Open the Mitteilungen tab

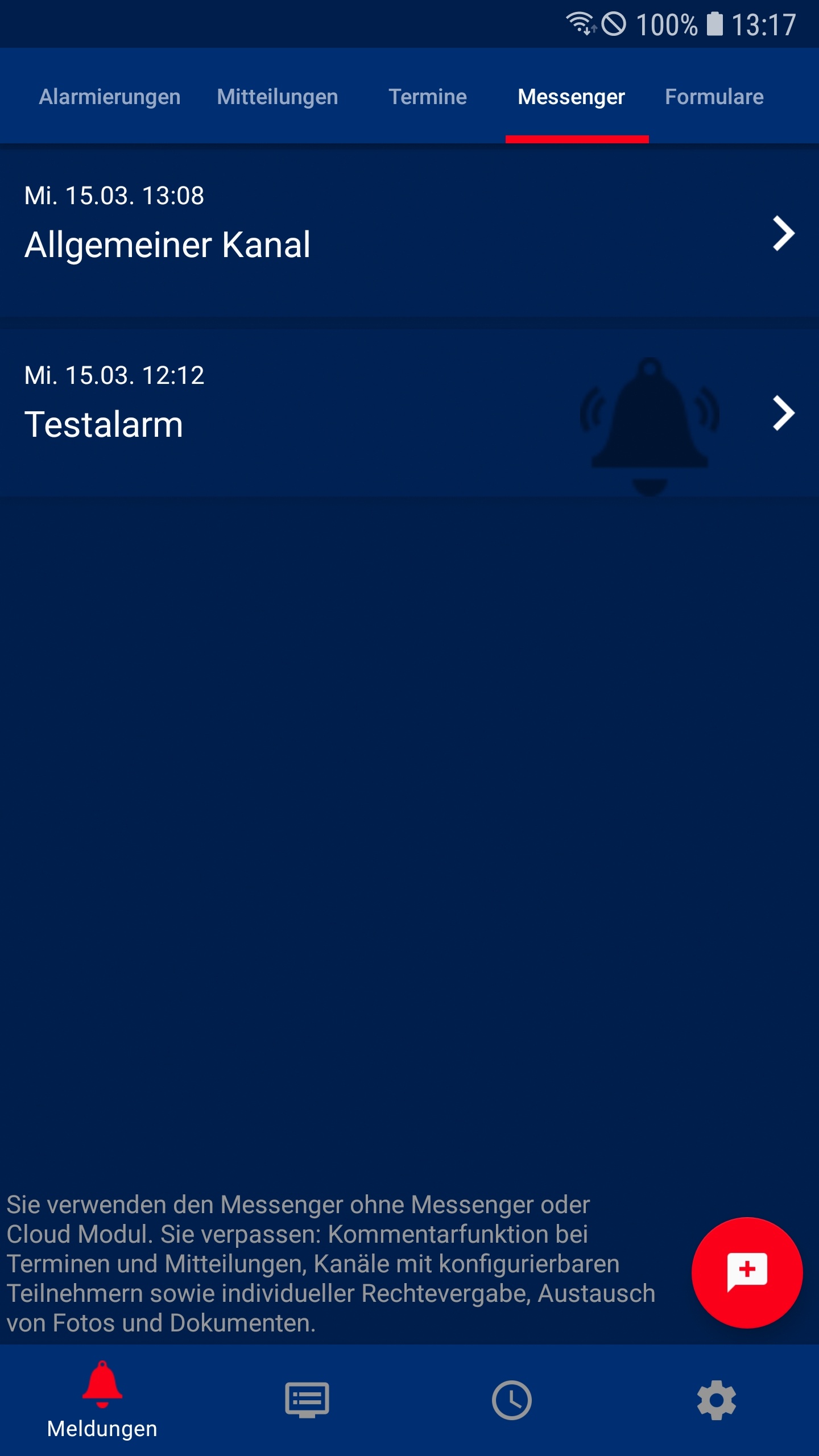[x=278, y=97]
